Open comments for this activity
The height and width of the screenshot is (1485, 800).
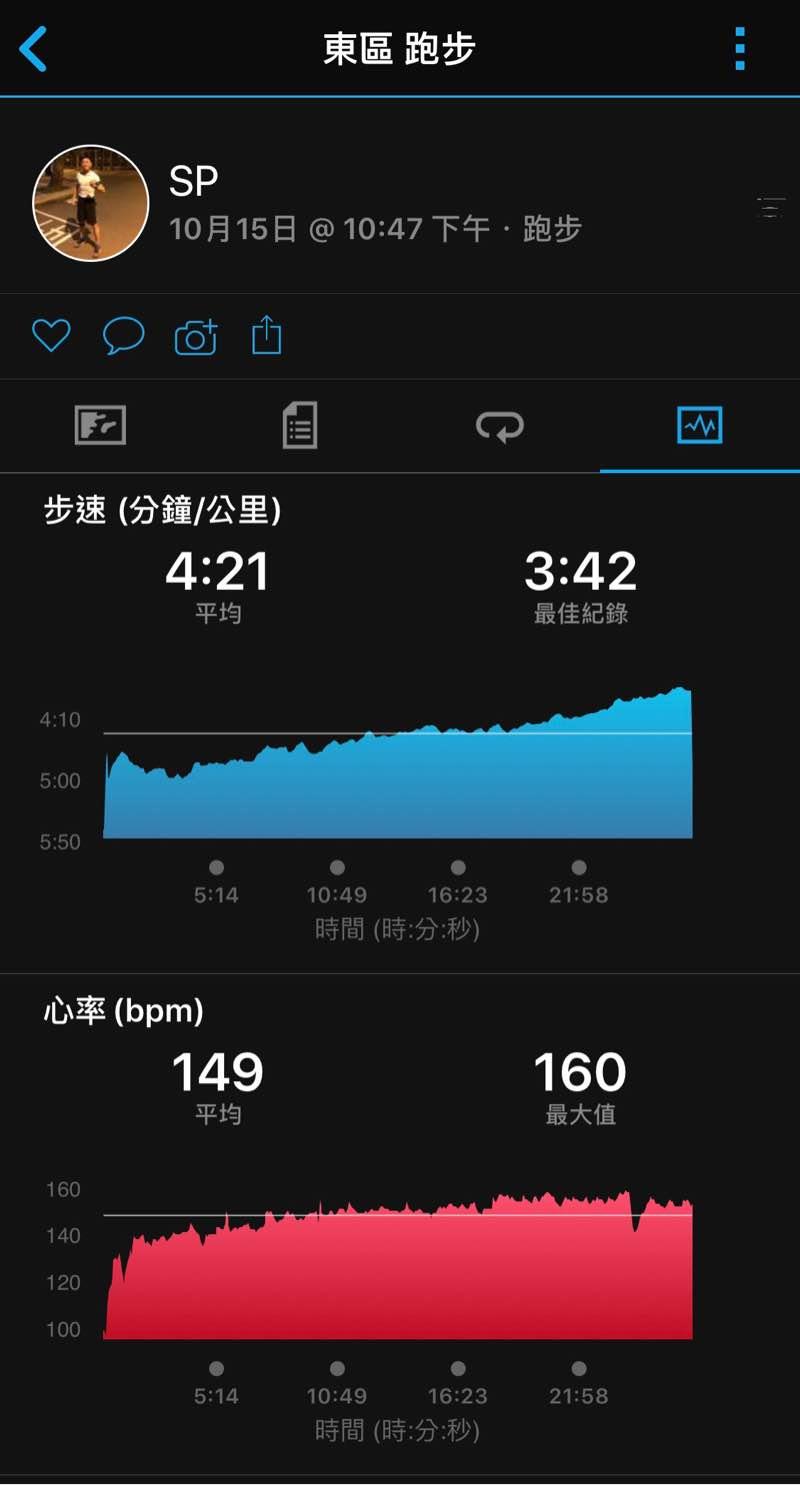point(124,336)
